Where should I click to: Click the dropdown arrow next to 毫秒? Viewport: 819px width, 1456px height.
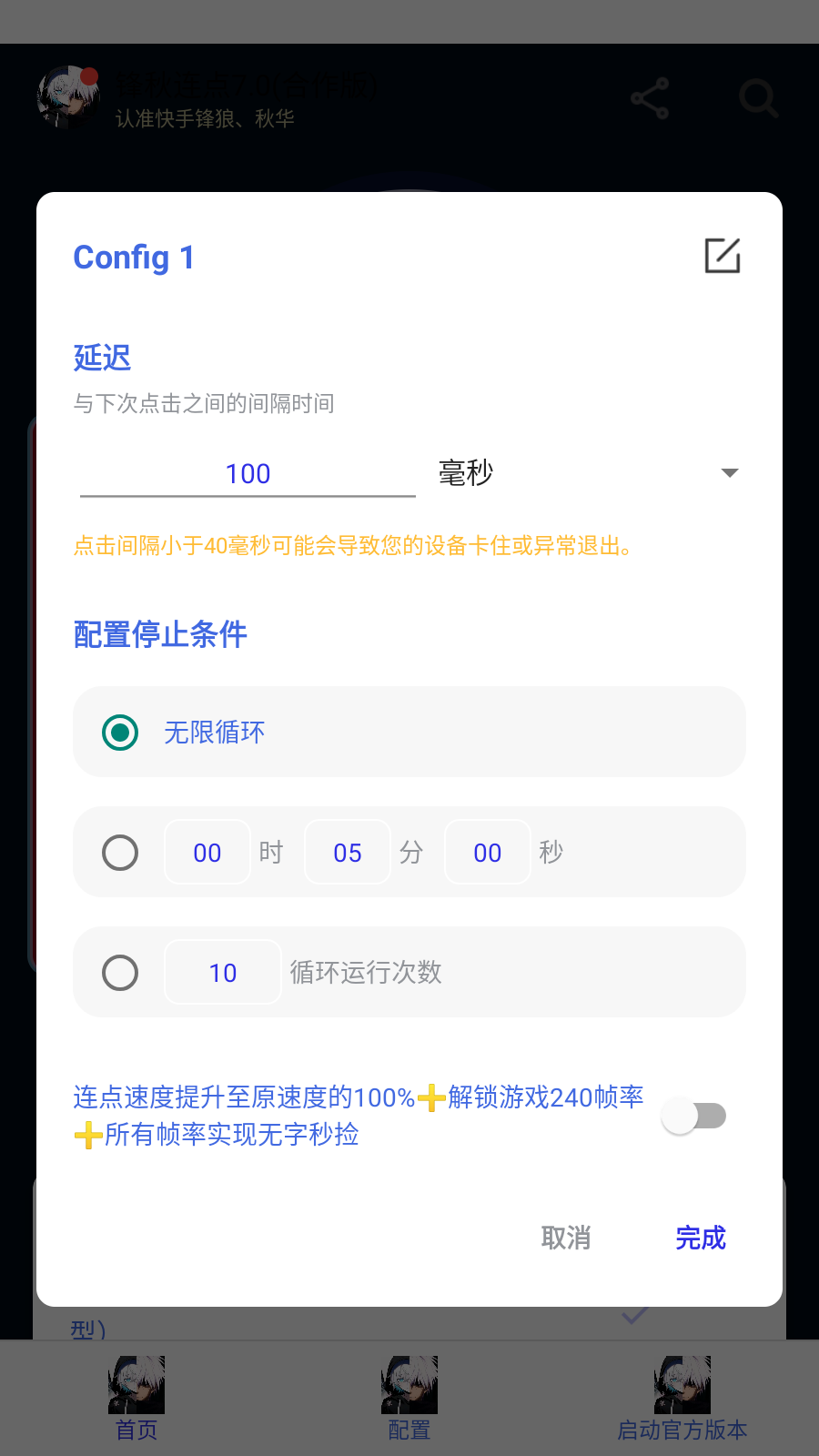click(728, 472)
